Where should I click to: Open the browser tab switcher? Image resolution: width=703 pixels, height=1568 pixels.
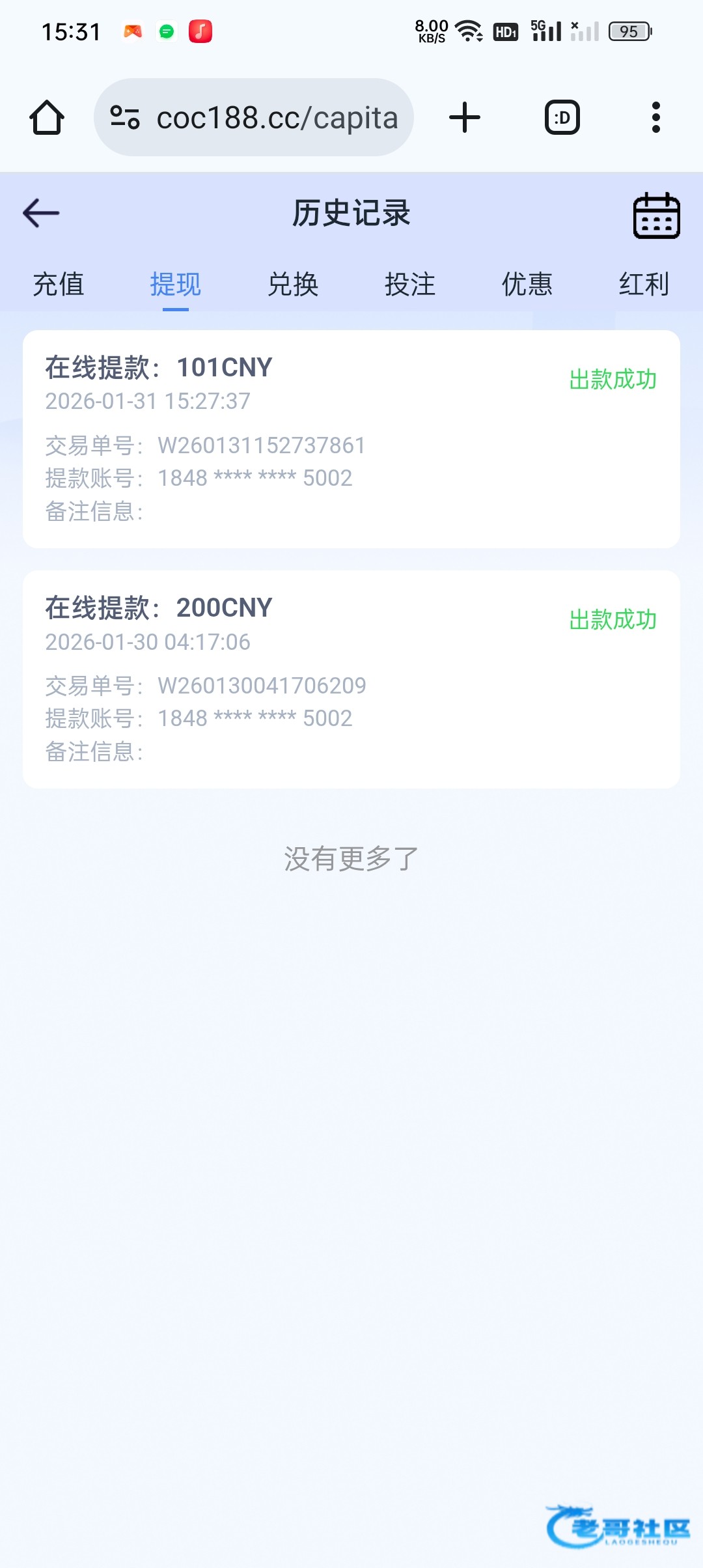pos(562,118)
